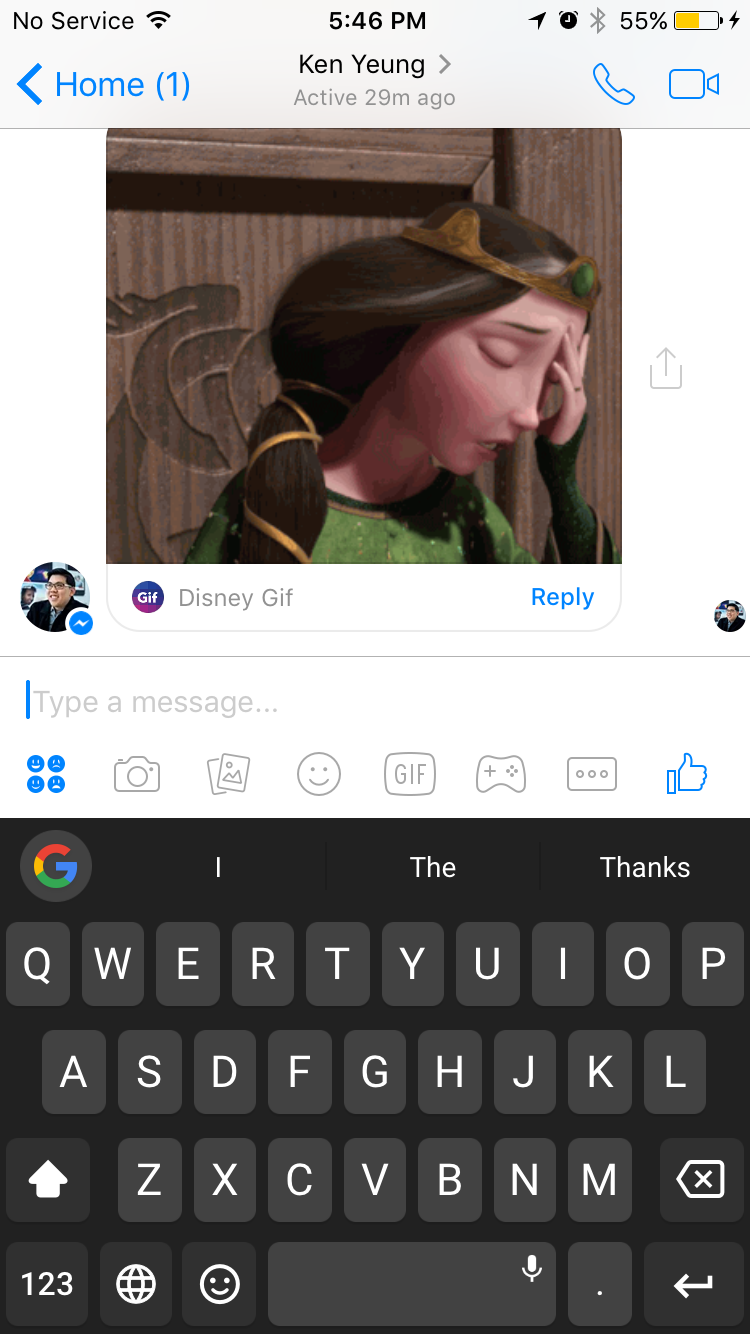This screenshot has height=1334, width=750.
Task: Start a video call with Ken Yeung
Action: 694,85
